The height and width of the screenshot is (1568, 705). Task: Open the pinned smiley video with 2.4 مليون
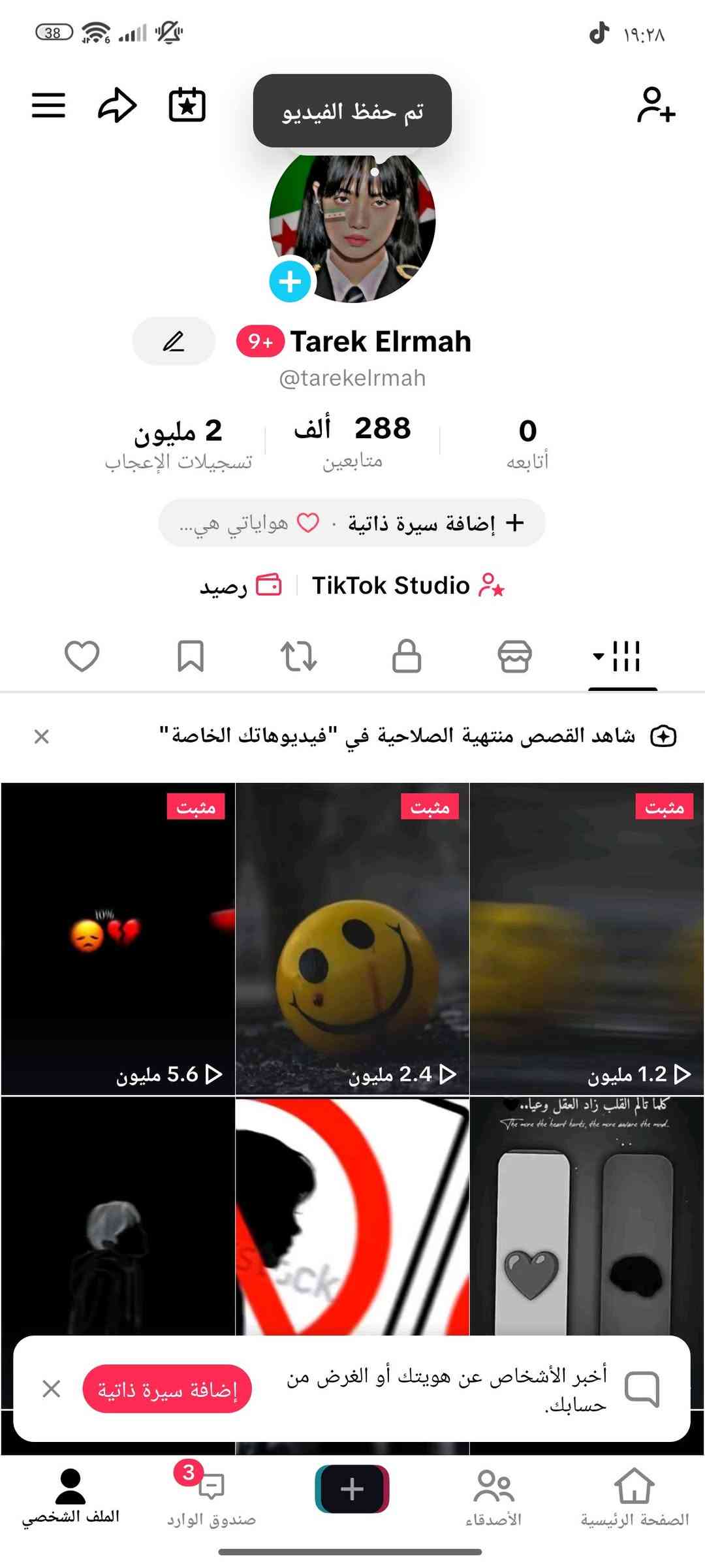[x=352, y=938]
